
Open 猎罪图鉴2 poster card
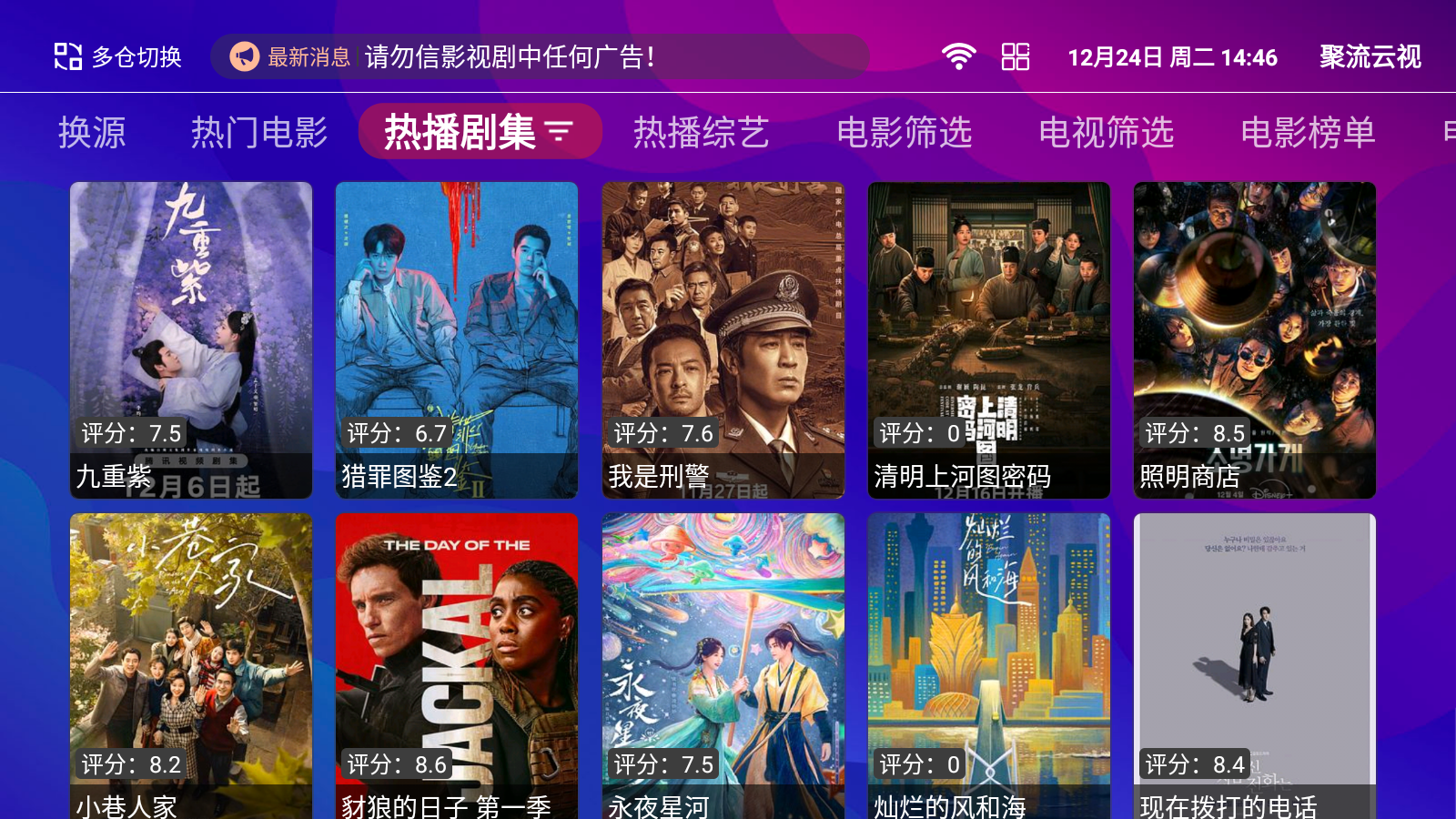(x=457, y=339)
